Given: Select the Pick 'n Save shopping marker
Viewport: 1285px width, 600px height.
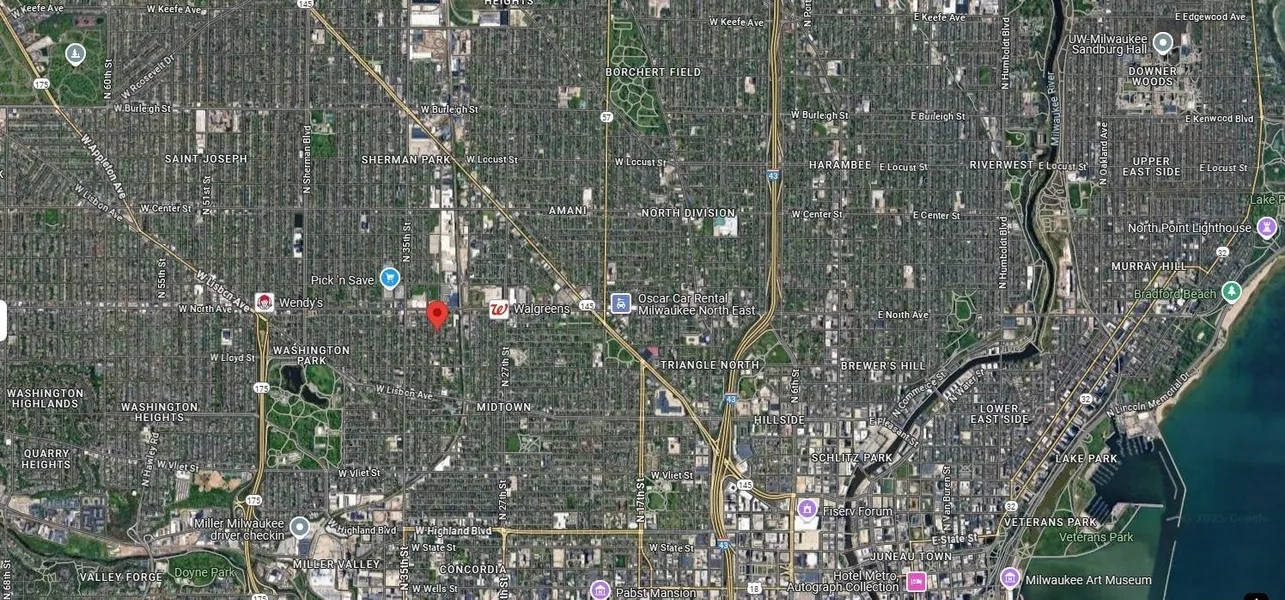Looking at the screenshot, I should coord(390,278).
